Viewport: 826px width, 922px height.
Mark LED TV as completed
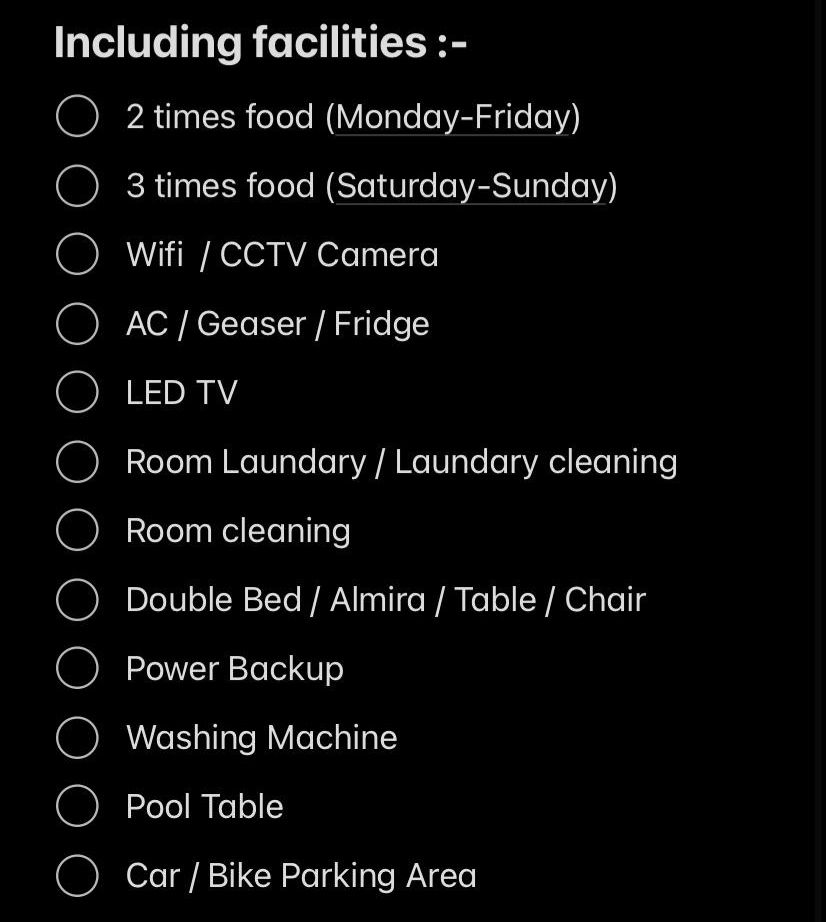[77, 393]
